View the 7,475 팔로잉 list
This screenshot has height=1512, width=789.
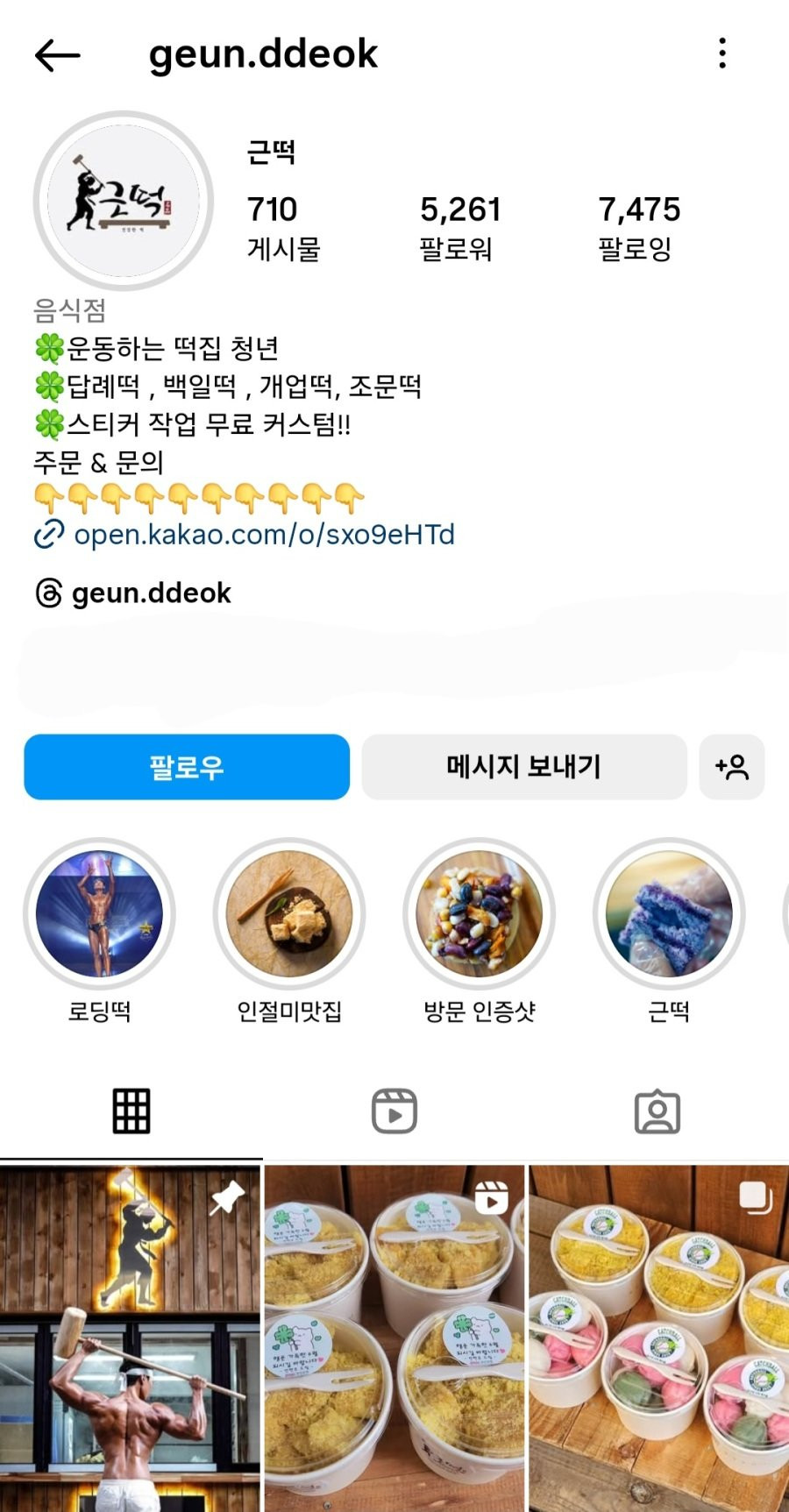638,227
